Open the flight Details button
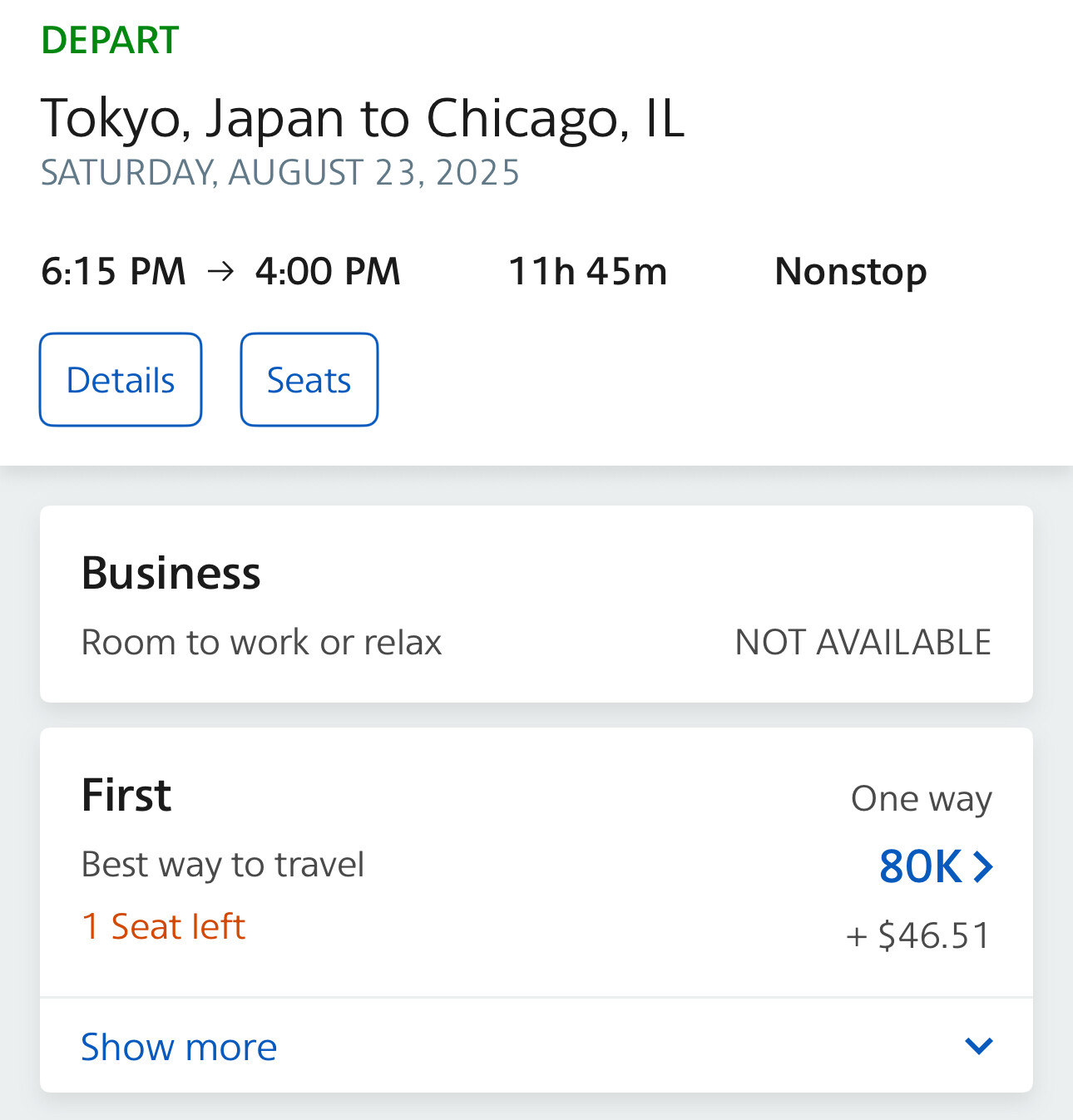1073x1120 pixels. point(121,380)
